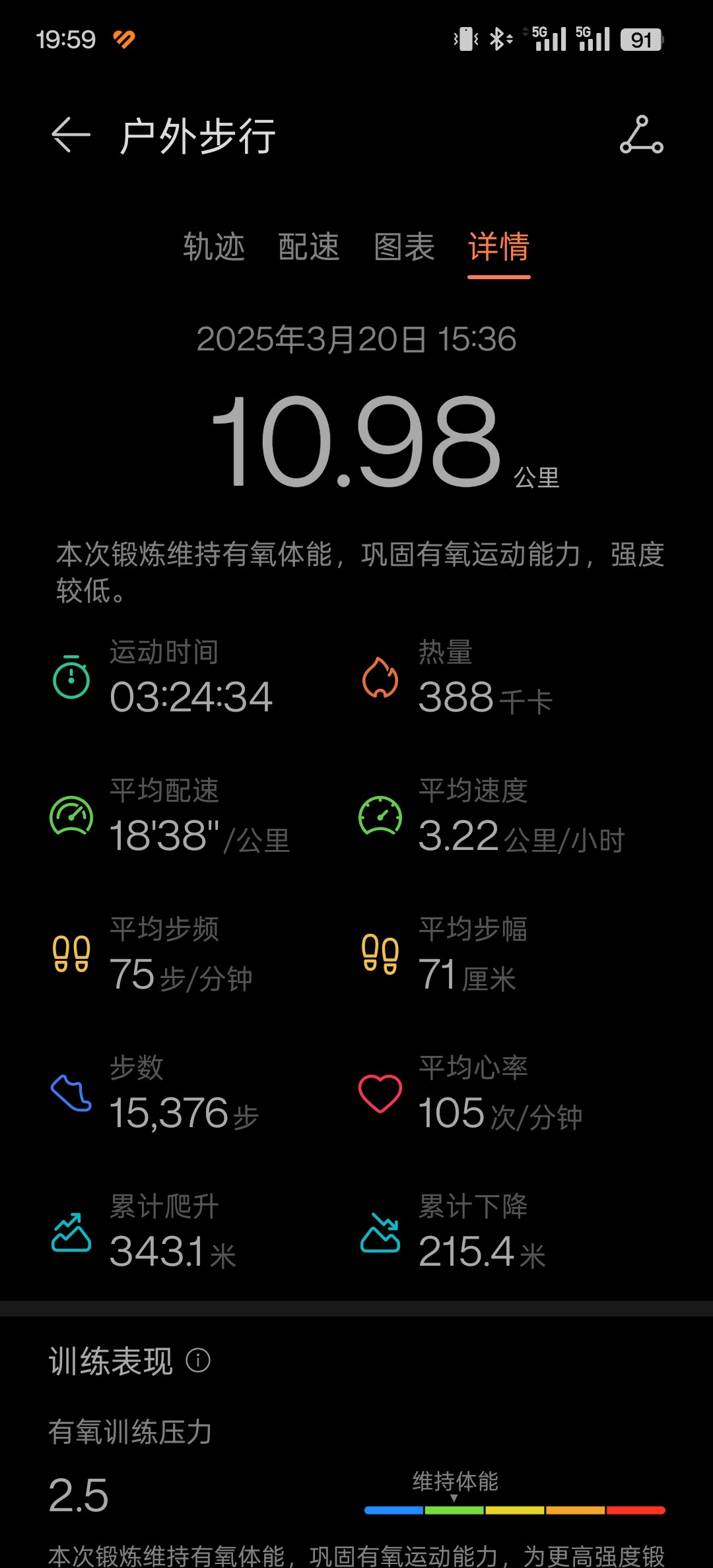The width and height of the screenshot is (713, 1568).
Task: Open the 图表 tab
Action: 404,247
